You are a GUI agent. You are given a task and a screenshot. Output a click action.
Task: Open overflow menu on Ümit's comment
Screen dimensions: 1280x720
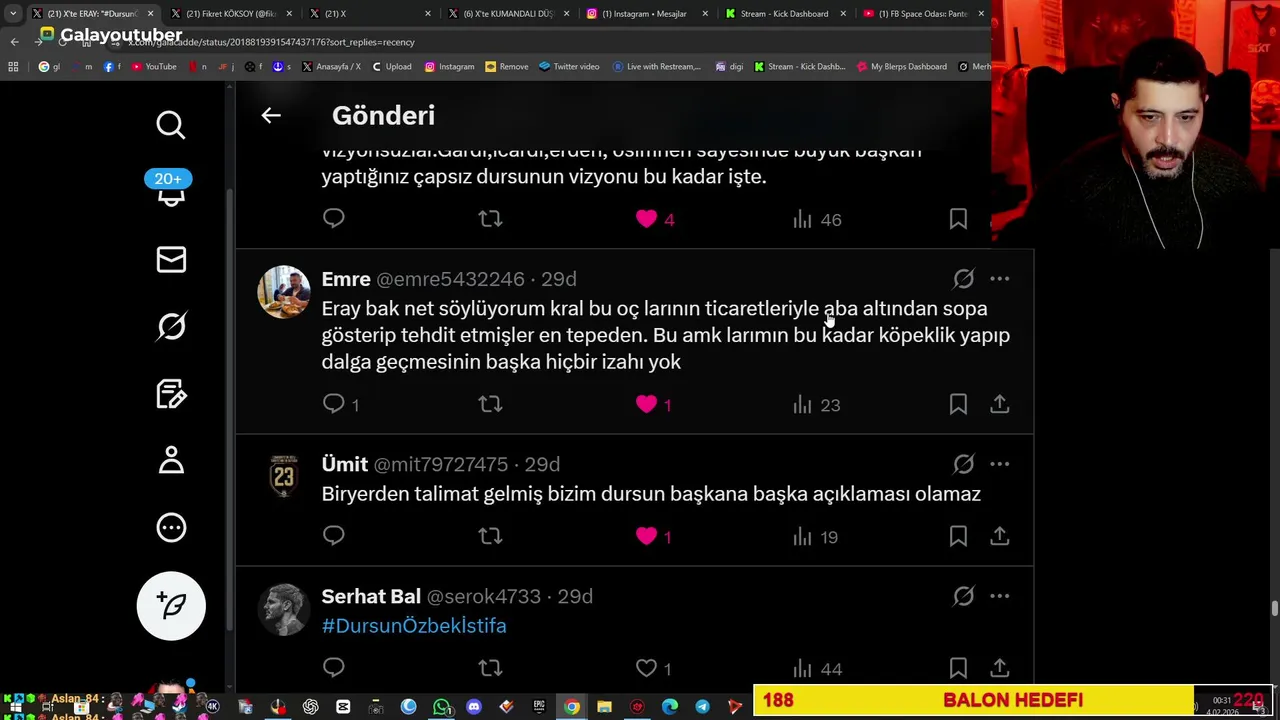point(999,464)
